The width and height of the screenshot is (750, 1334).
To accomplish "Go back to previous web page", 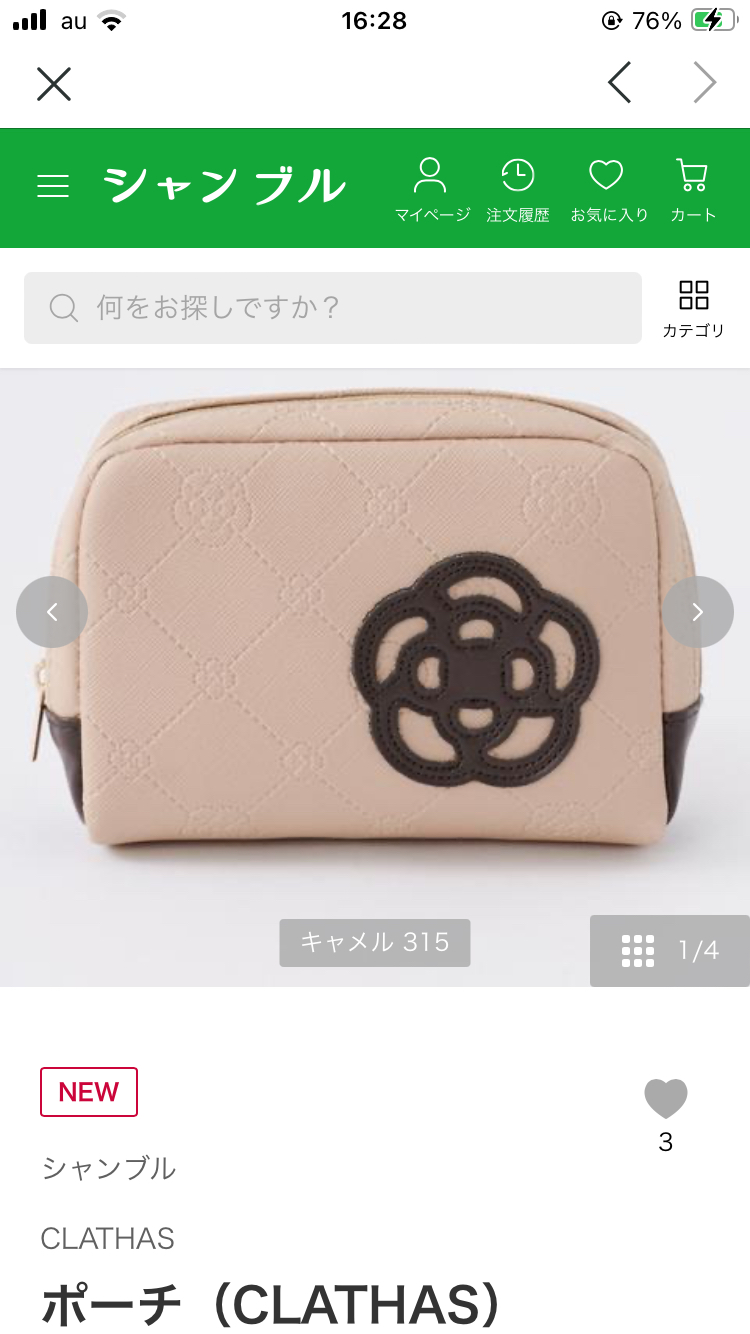I will pos(620,83).
